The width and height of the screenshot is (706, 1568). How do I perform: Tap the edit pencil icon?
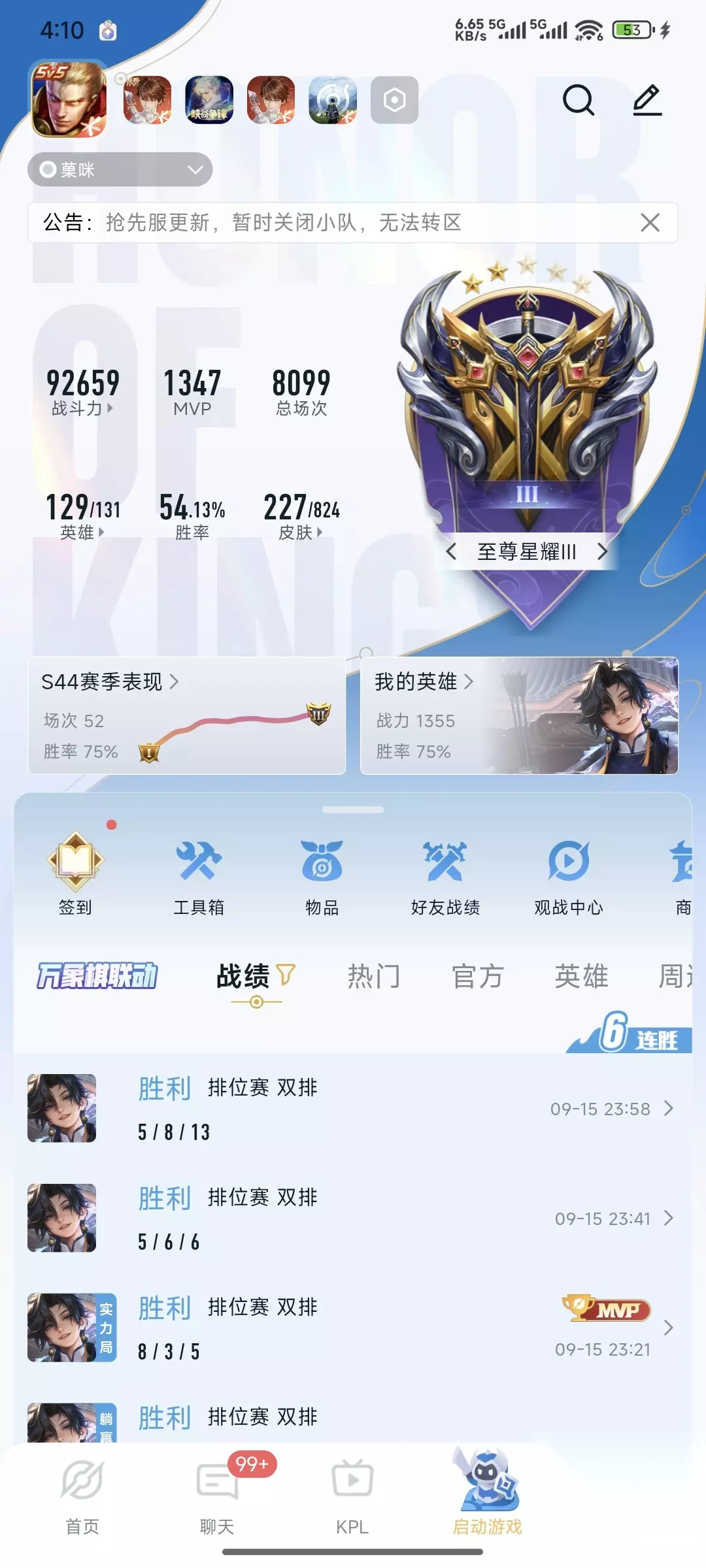pyautogui.click(x=648, y=100)
